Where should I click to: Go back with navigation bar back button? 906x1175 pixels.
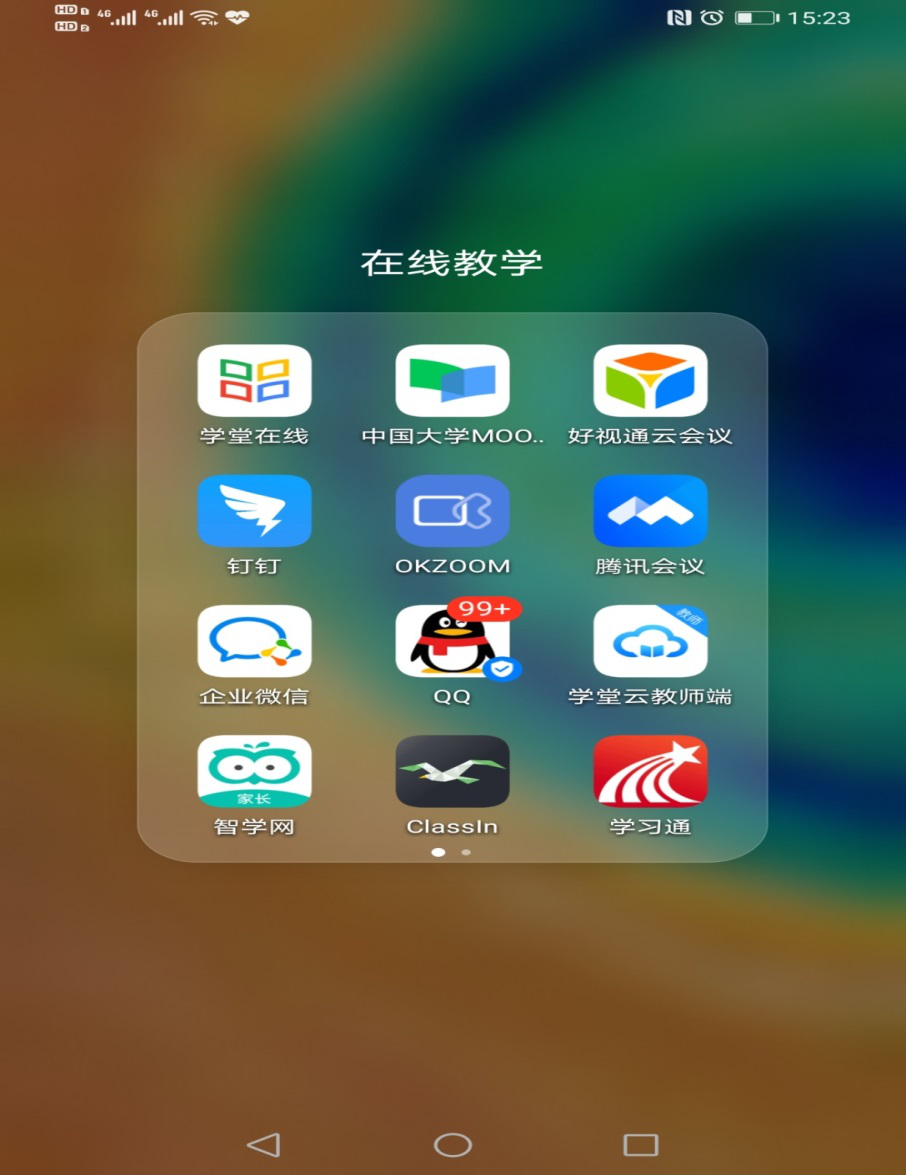pos(263,1145)
